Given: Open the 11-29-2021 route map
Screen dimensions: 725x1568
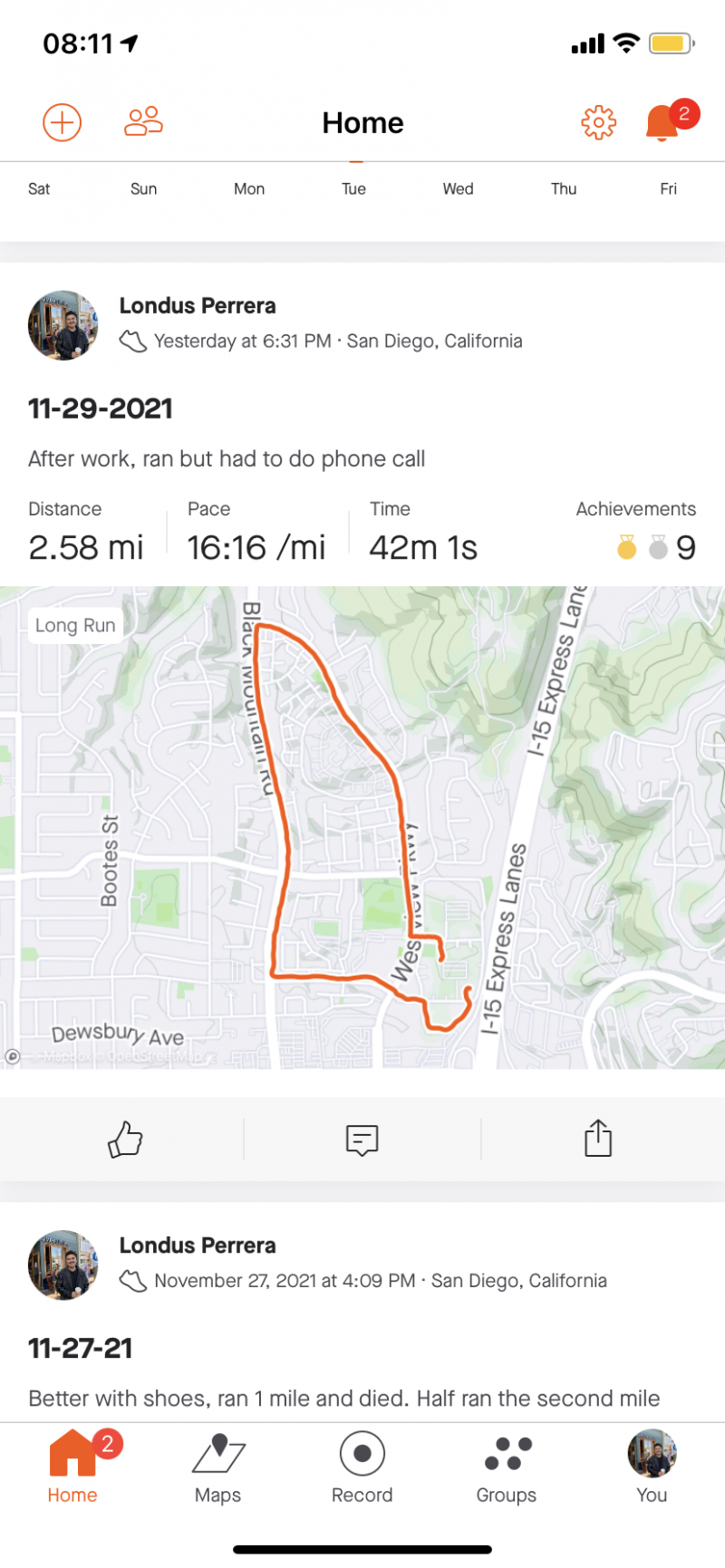Looking at the screenshot, I should coord(362,826).
